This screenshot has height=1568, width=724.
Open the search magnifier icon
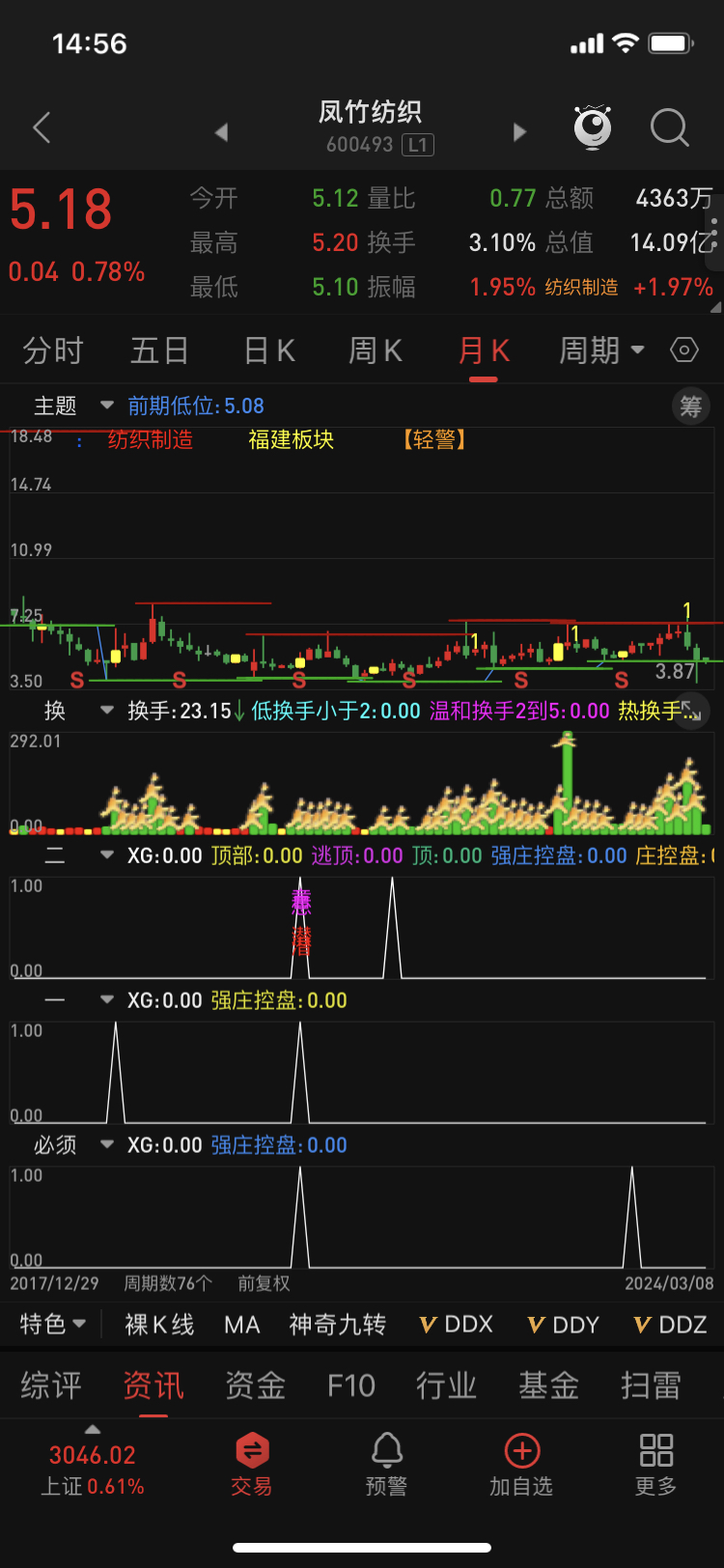[x=669, y=127]
